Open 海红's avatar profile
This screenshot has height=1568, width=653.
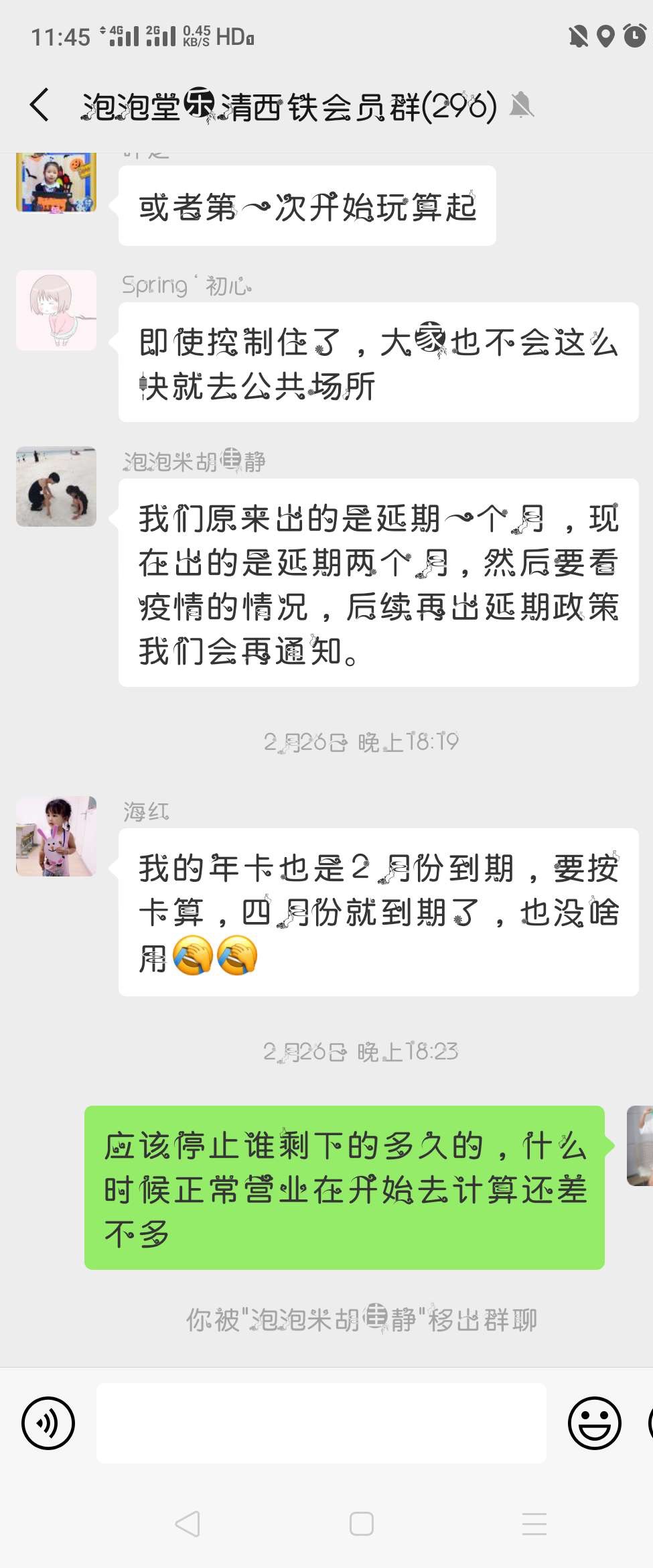[x=56, y=836]
